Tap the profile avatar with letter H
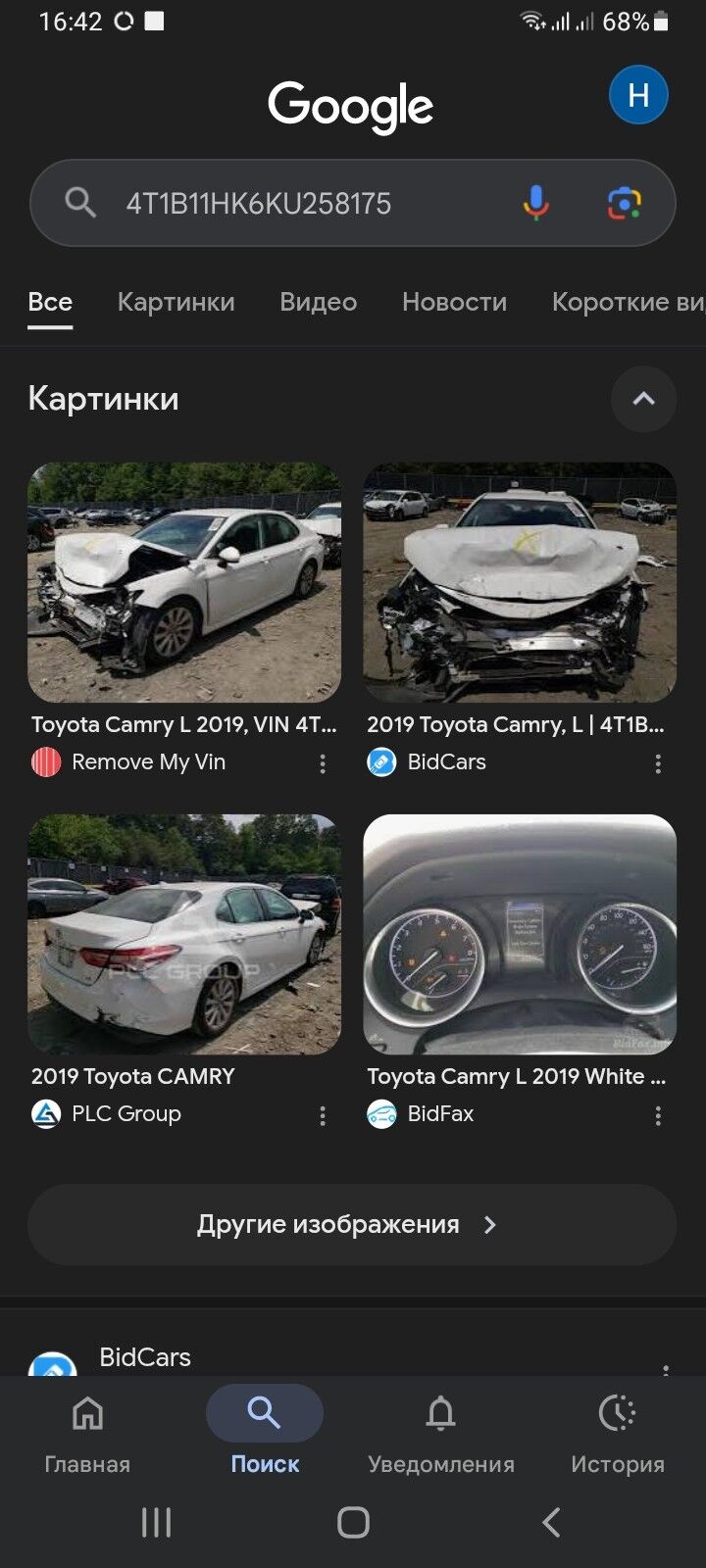Viewport: 706px width, 1568px height. pos(638,94)
